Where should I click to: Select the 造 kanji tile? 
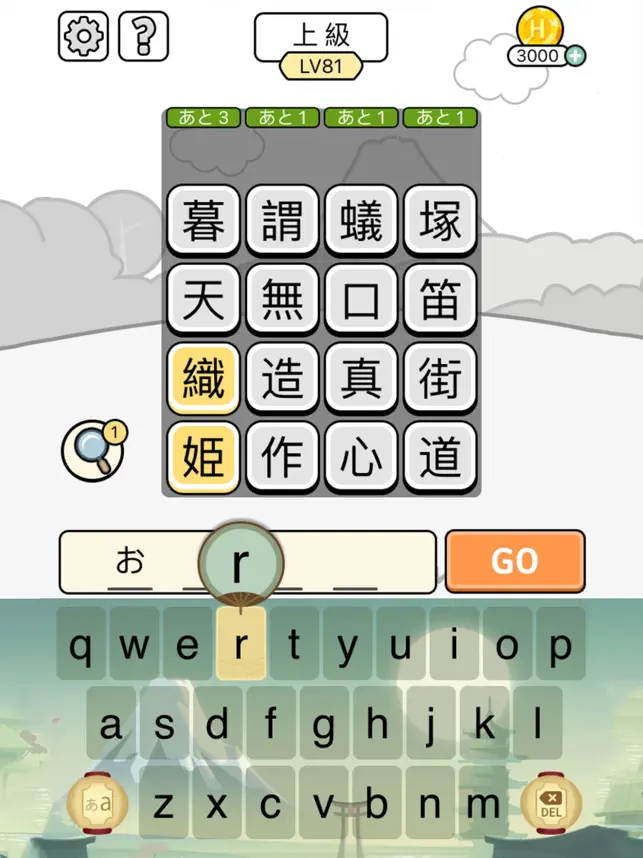click(282, 378)
